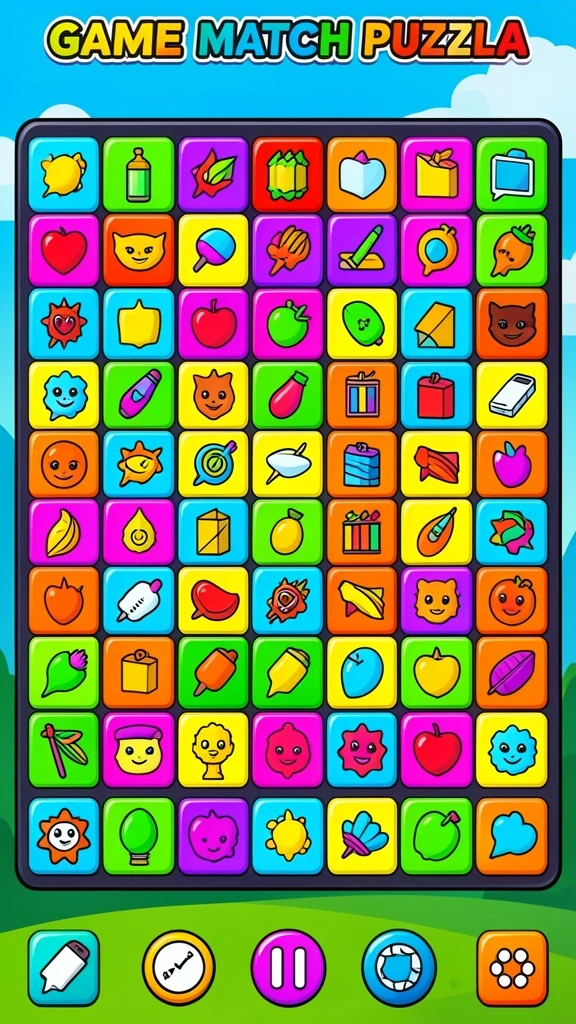The width and height of the screenshot is (576, 1024).
Task: Pick the white eraser on the yellow tile
Action: click(x=513, y=394)
